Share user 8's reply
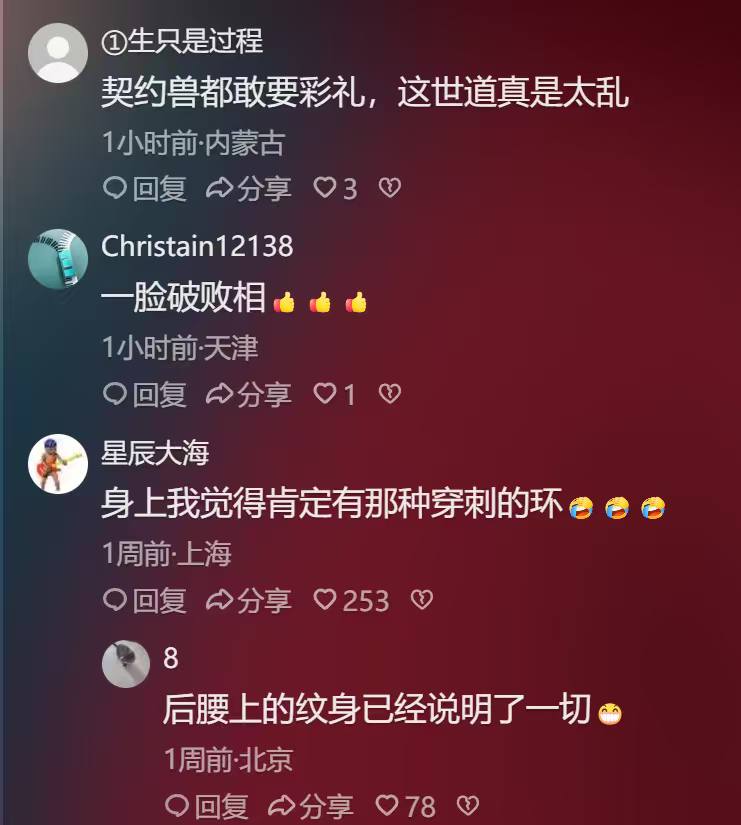This screenshot has width=741, height=825. (x=310, y=806)
